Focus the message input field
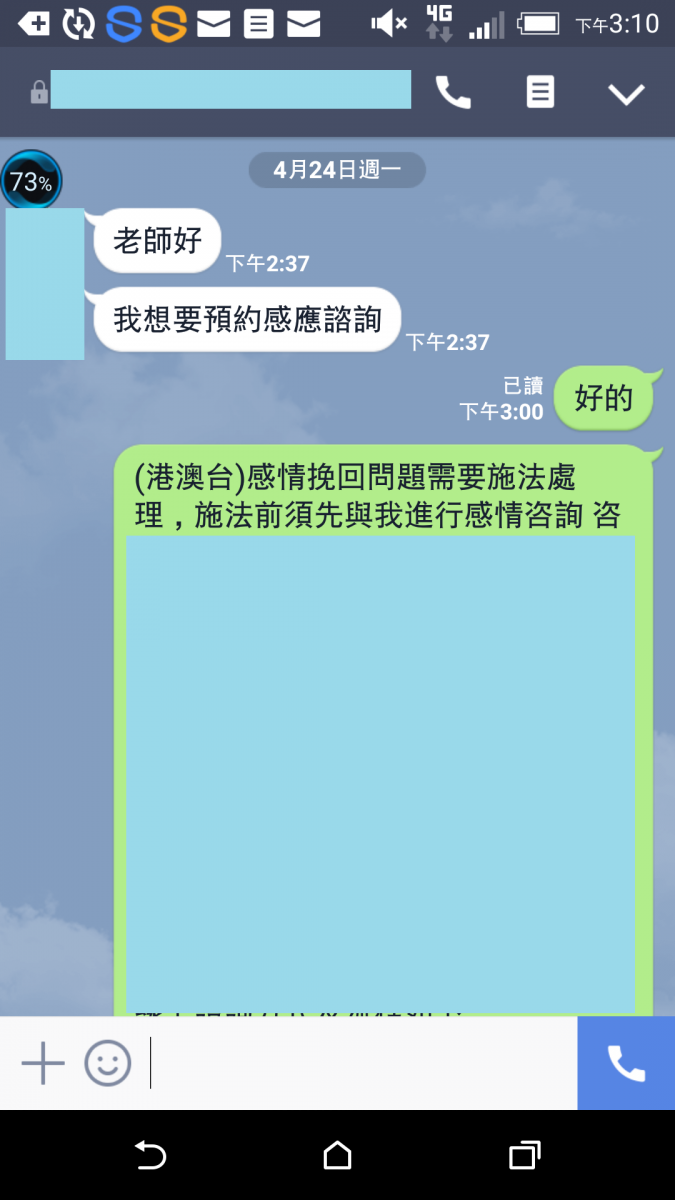Viewport: 675px width, 1200px height. 360,1063
